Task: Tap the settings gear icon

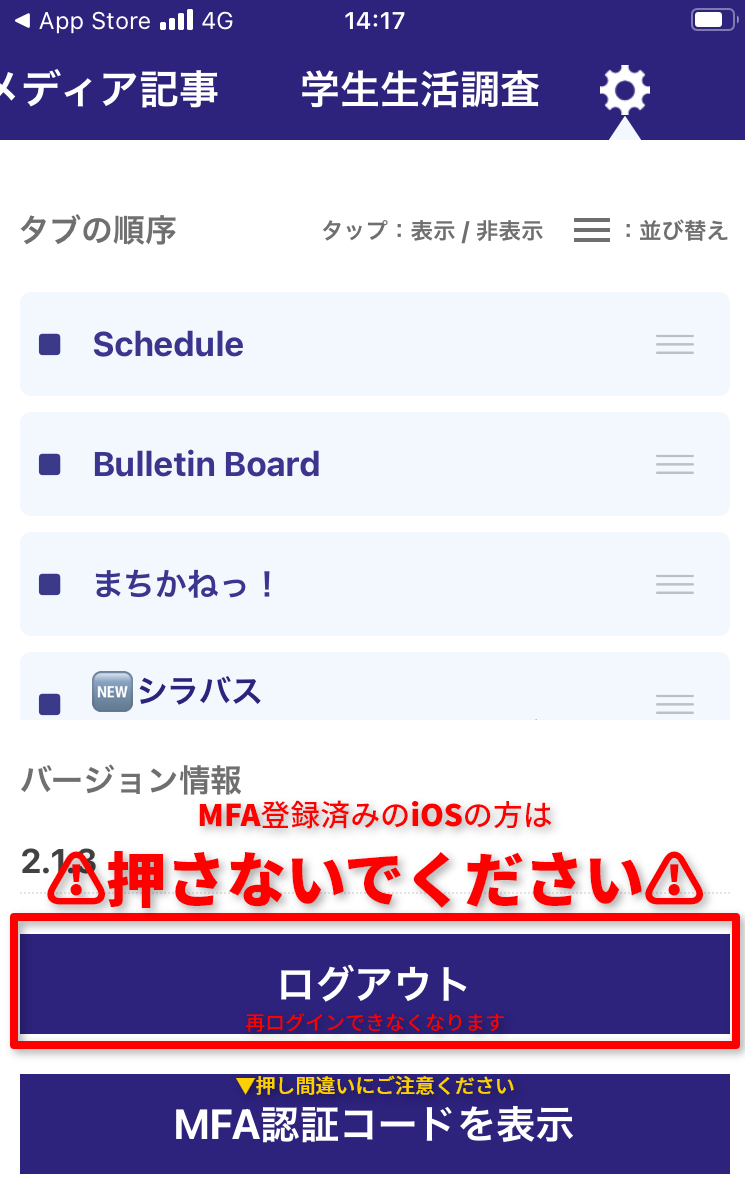Action: click(624, 92)
